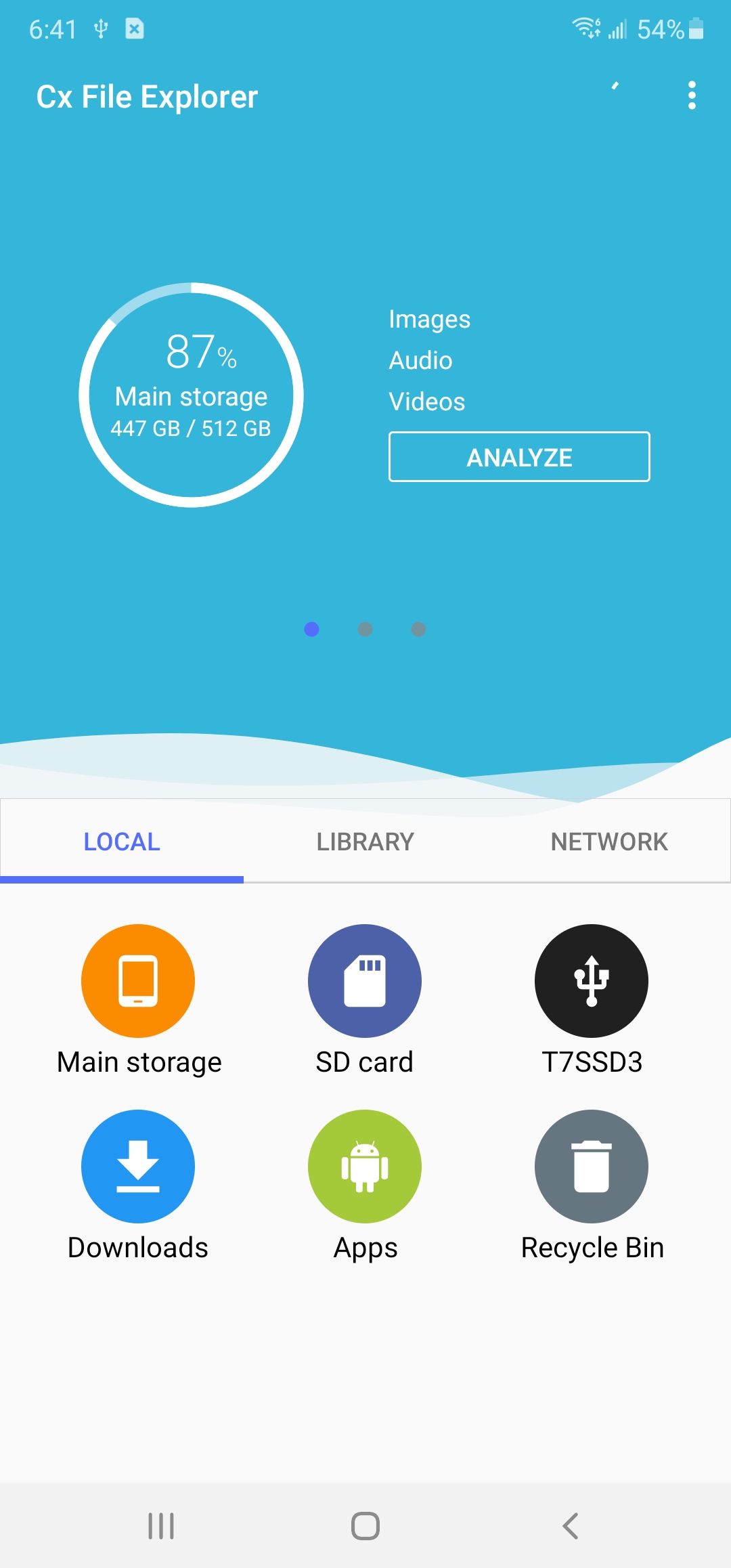Switch to the NETWORK tab
Screen dimensions: 731x1568
coord(608,842)
